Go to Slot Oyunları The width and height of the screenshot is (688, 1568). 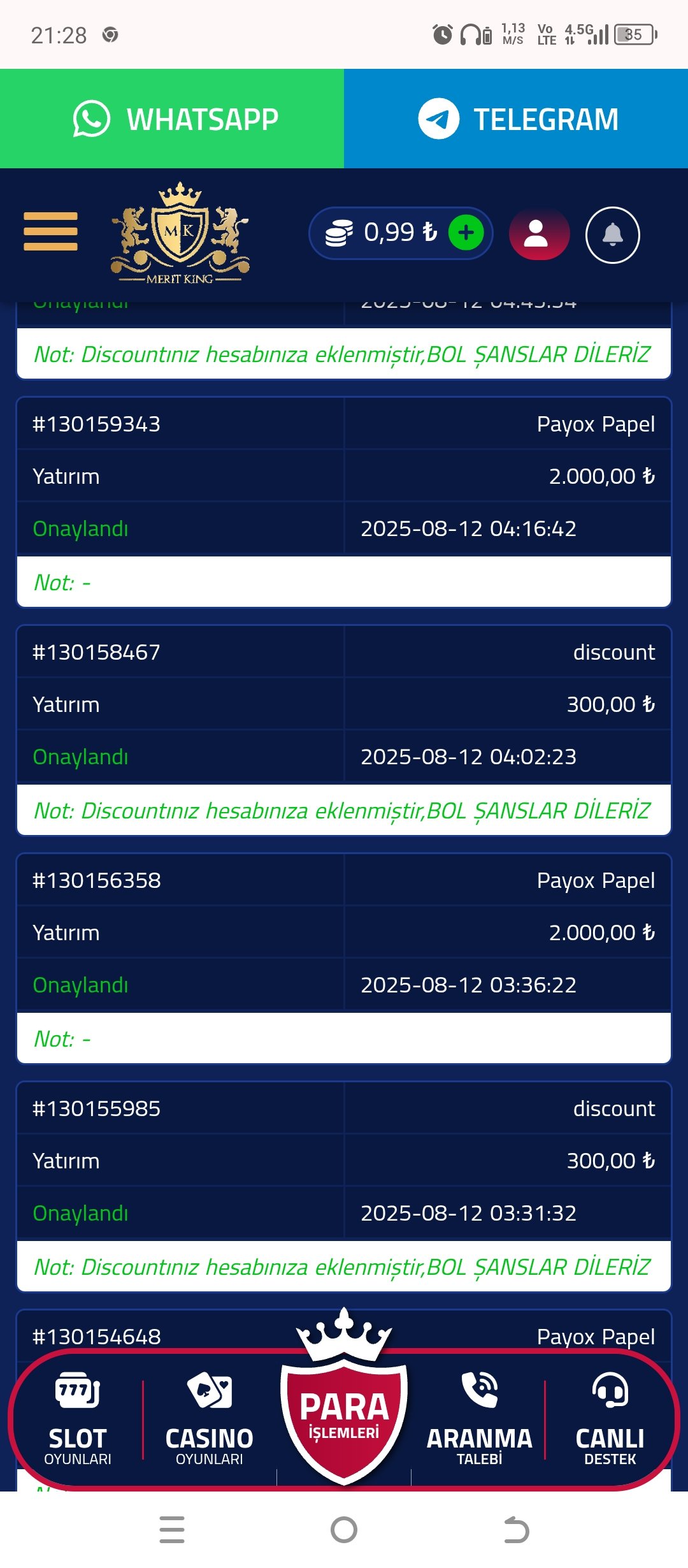click(78, 1418)
